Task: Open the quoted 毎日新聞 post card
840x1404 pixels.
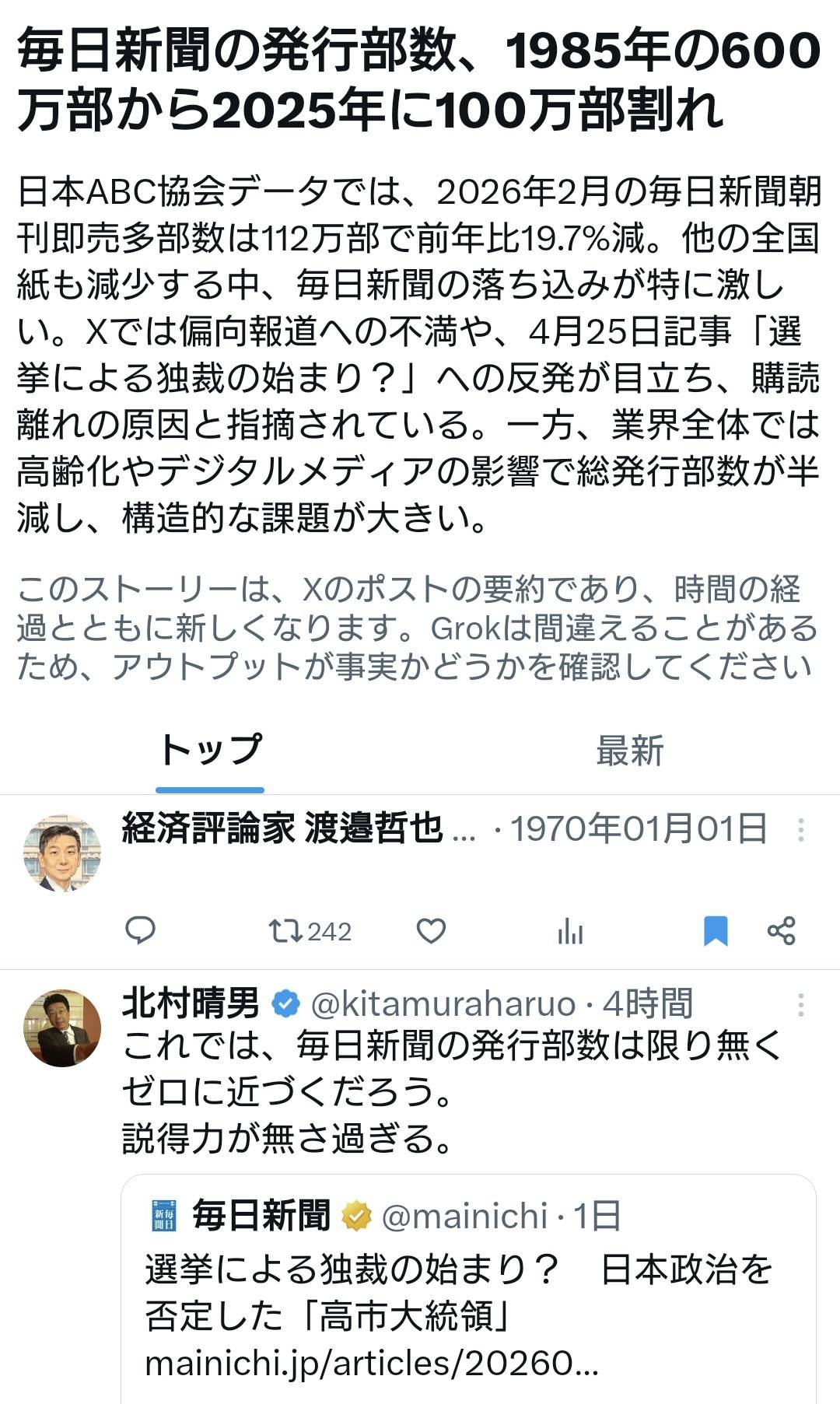Action: (468, 1291)
